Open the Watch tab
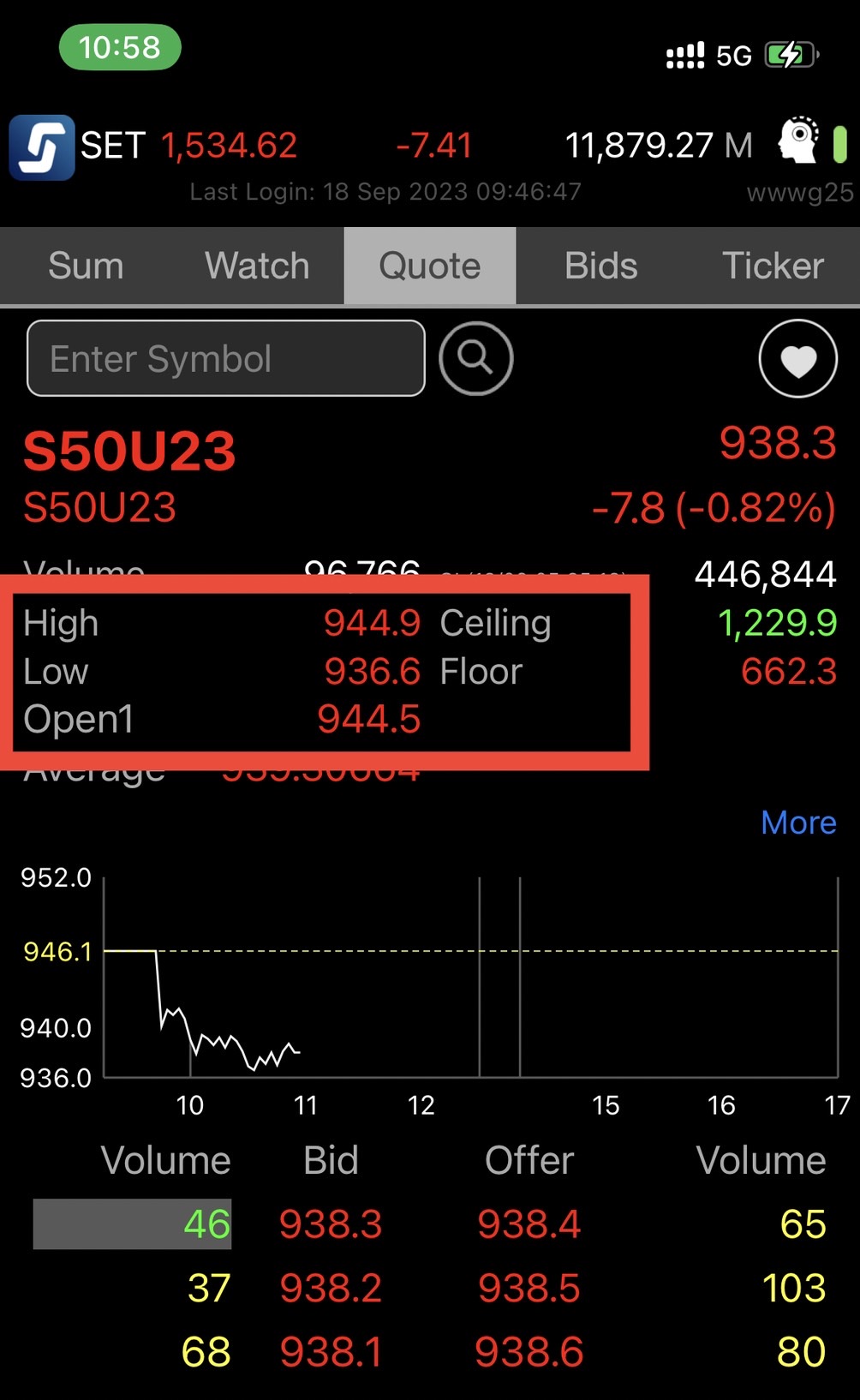The image size is (860, 1400). click(258, 266)
